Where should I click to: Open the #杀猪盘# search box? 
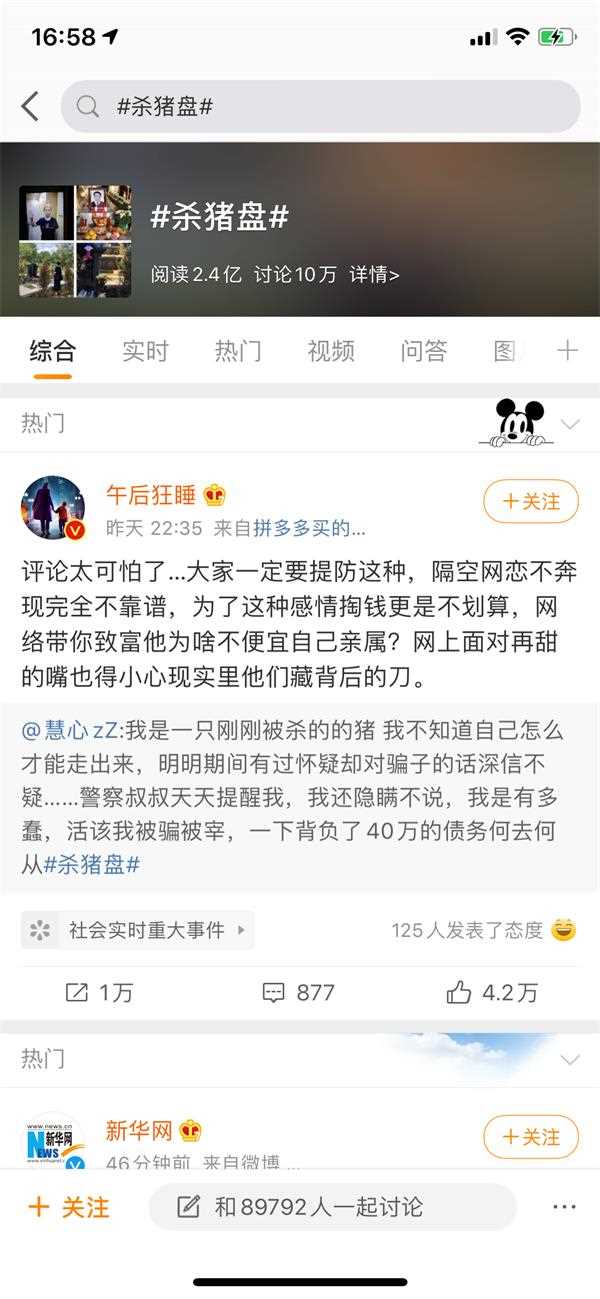click(x=320, y=106)
